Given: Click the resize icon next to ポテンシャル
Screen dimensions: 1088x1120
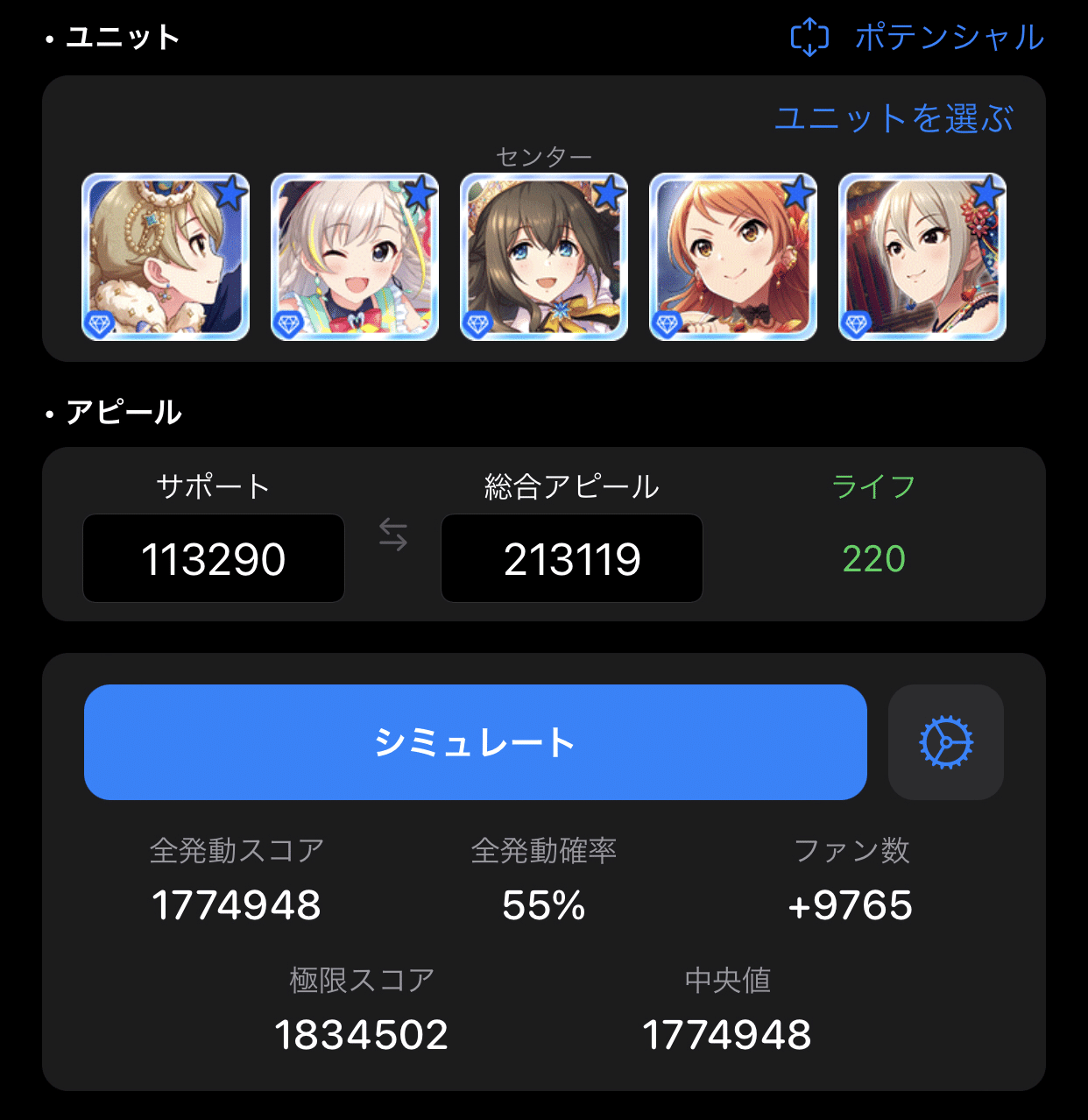Looking at the screenshot, I should click(808, 37).
